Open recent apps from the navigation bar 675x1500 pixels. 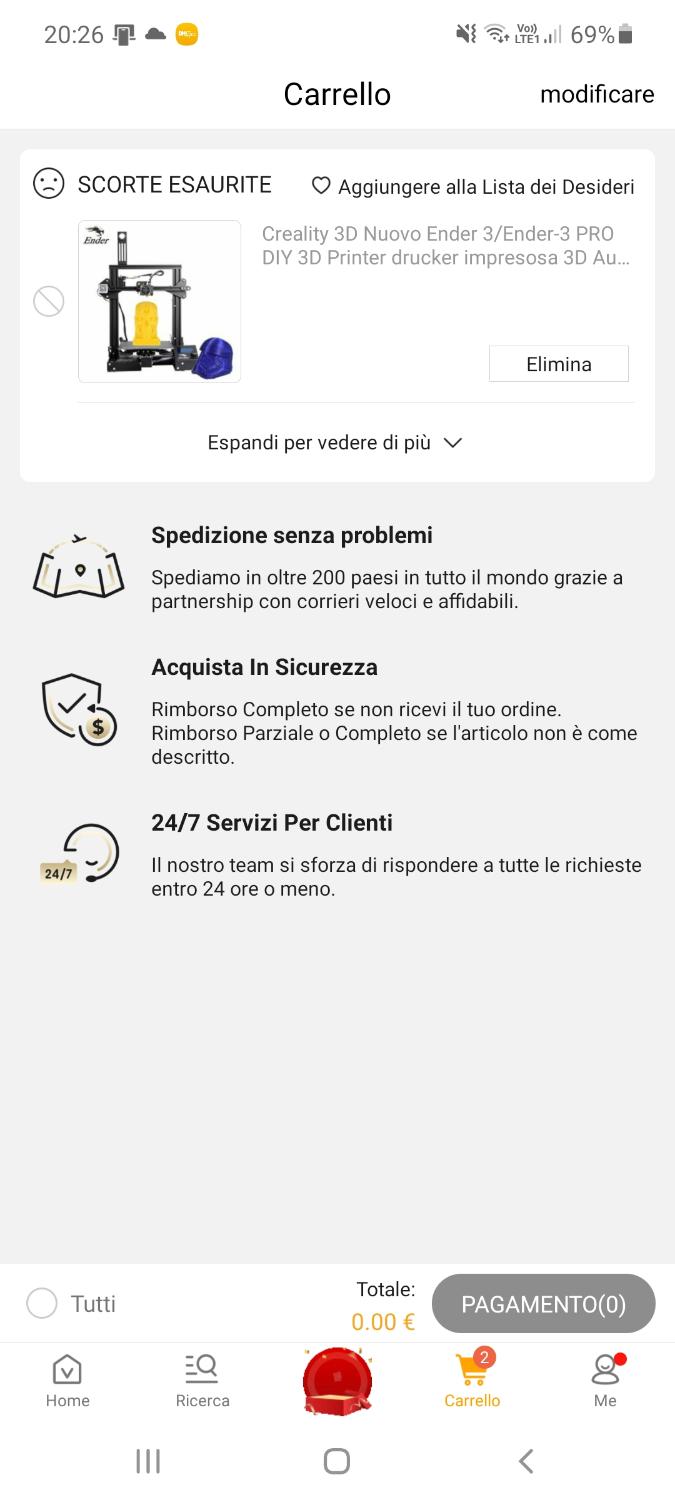[x=148, y=1461]
